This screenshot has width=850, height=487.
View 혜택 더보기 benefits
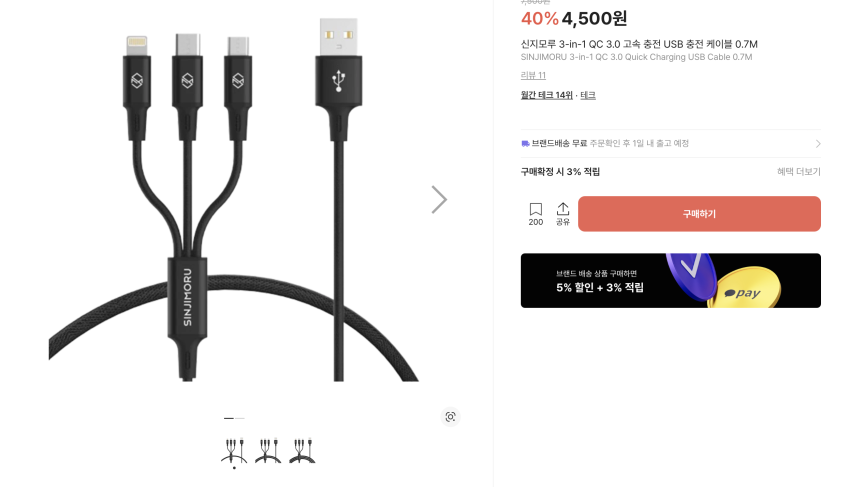[798, 172]
